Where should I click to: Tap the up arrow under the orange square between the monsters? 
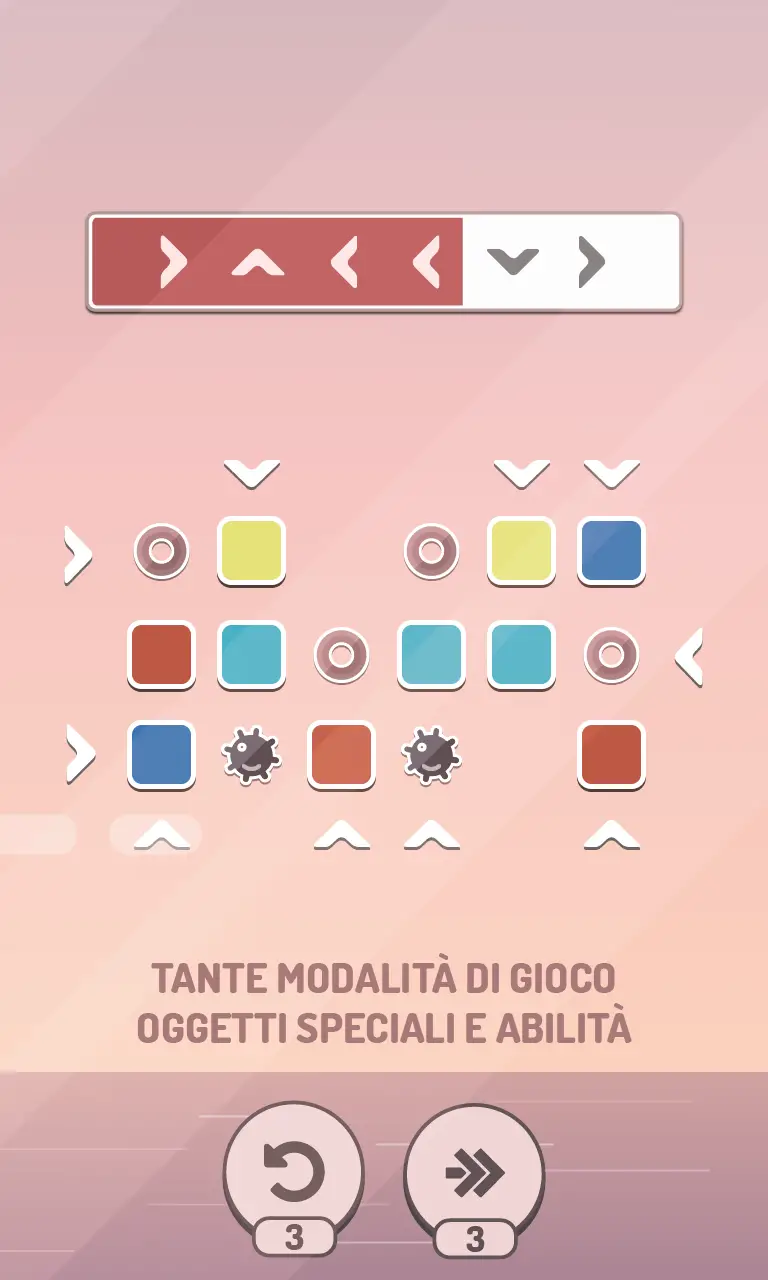(342, 834)
